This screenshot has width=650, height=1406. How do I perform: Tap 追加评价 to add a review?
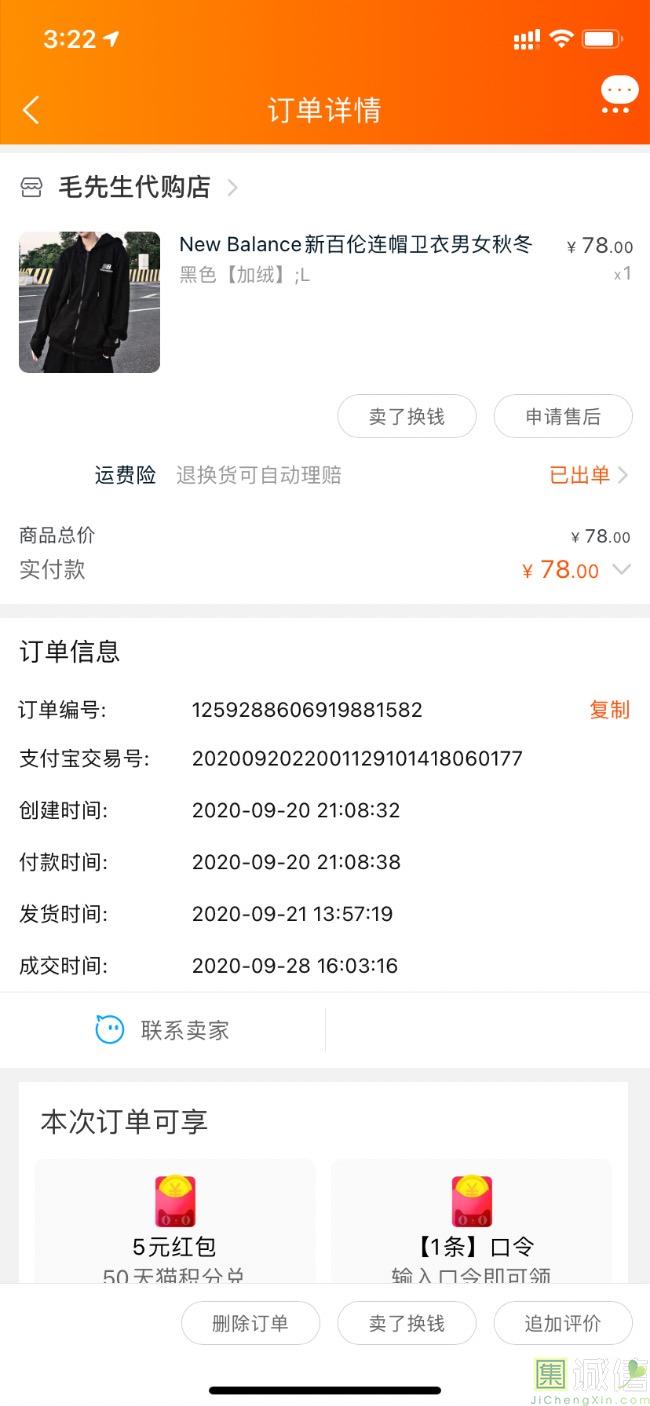(563, 1323)
